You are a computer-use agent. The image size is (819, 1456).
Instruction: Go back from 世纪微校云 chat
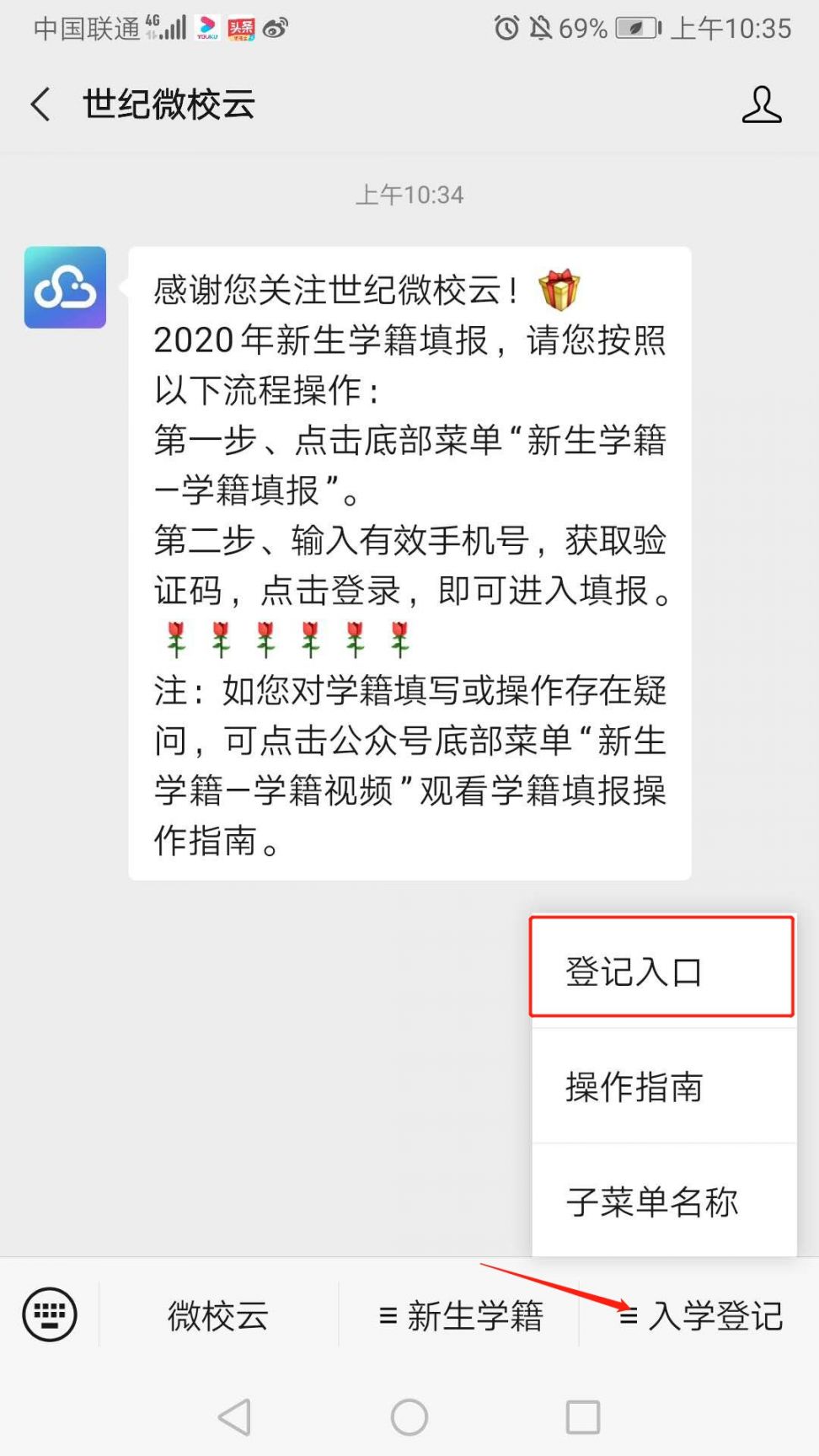[40, 104]
